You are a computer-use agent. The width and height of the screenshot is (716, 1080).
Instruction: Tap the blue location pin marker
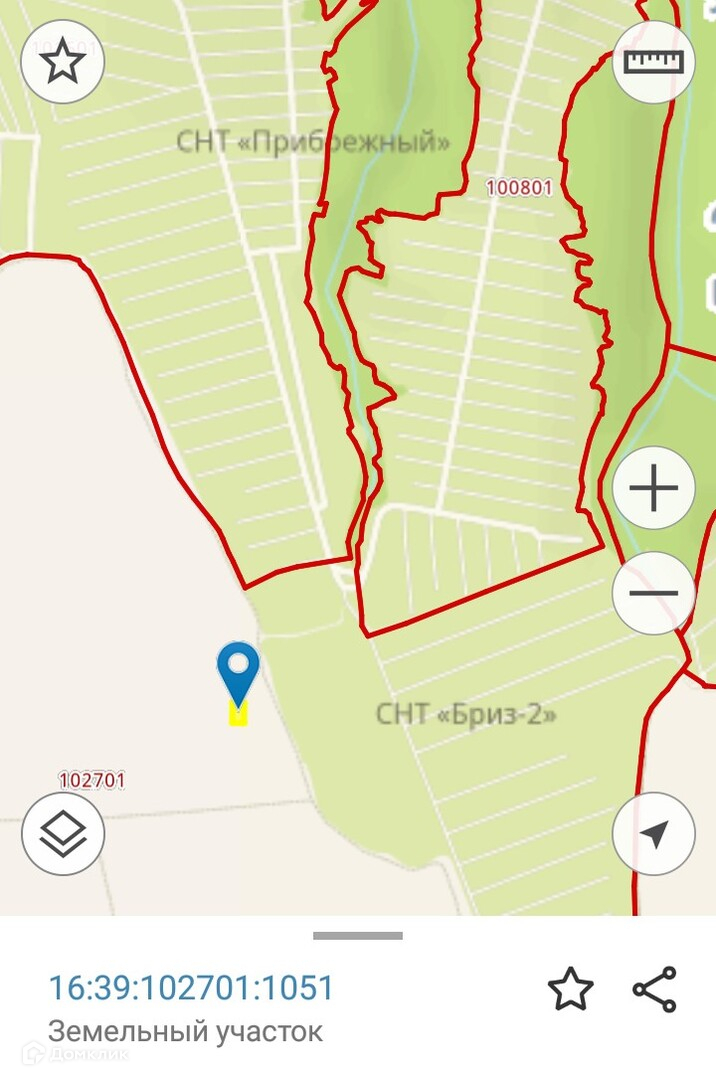point(238,674)
